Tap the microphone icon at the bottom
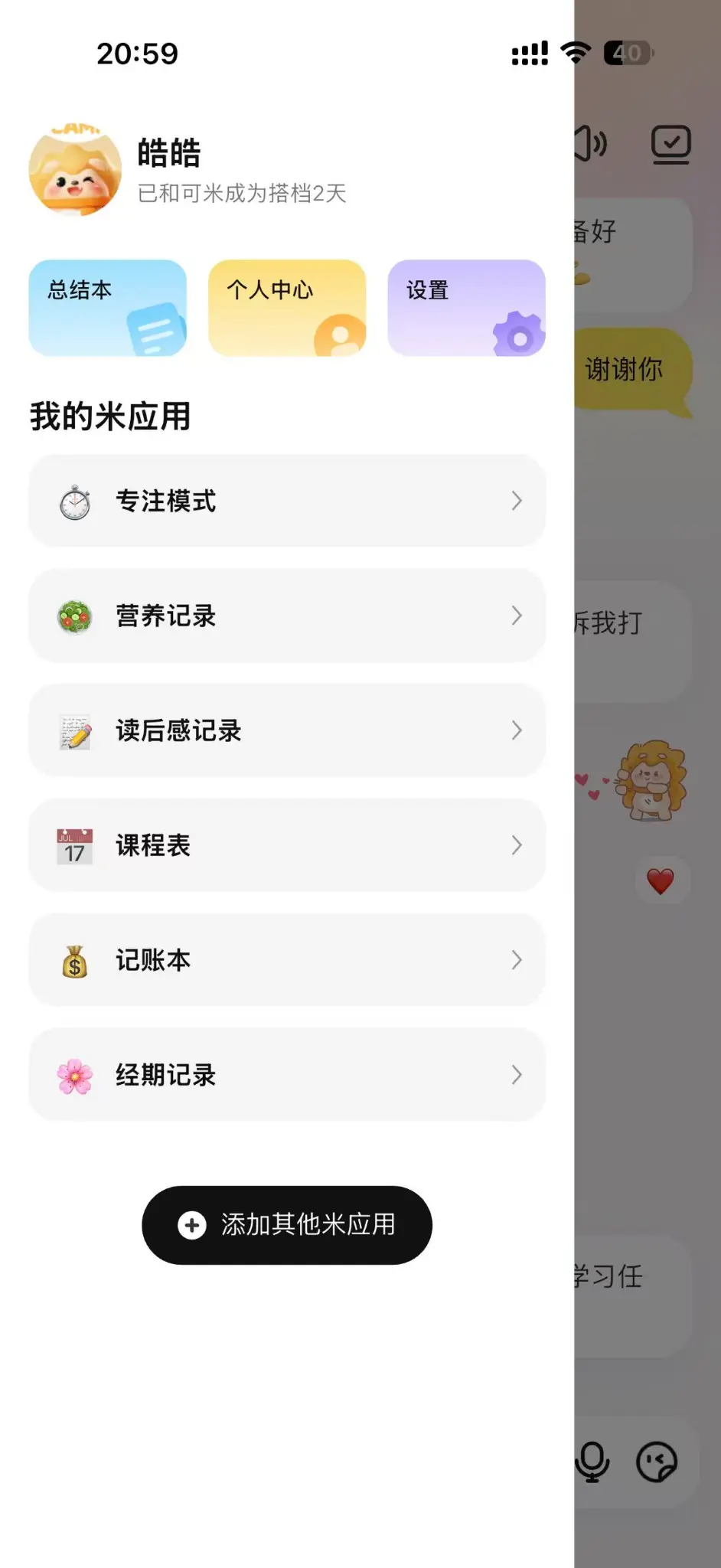Image resolution: width=721 pixels, height=1568 pixels. tap(593, 1462)
